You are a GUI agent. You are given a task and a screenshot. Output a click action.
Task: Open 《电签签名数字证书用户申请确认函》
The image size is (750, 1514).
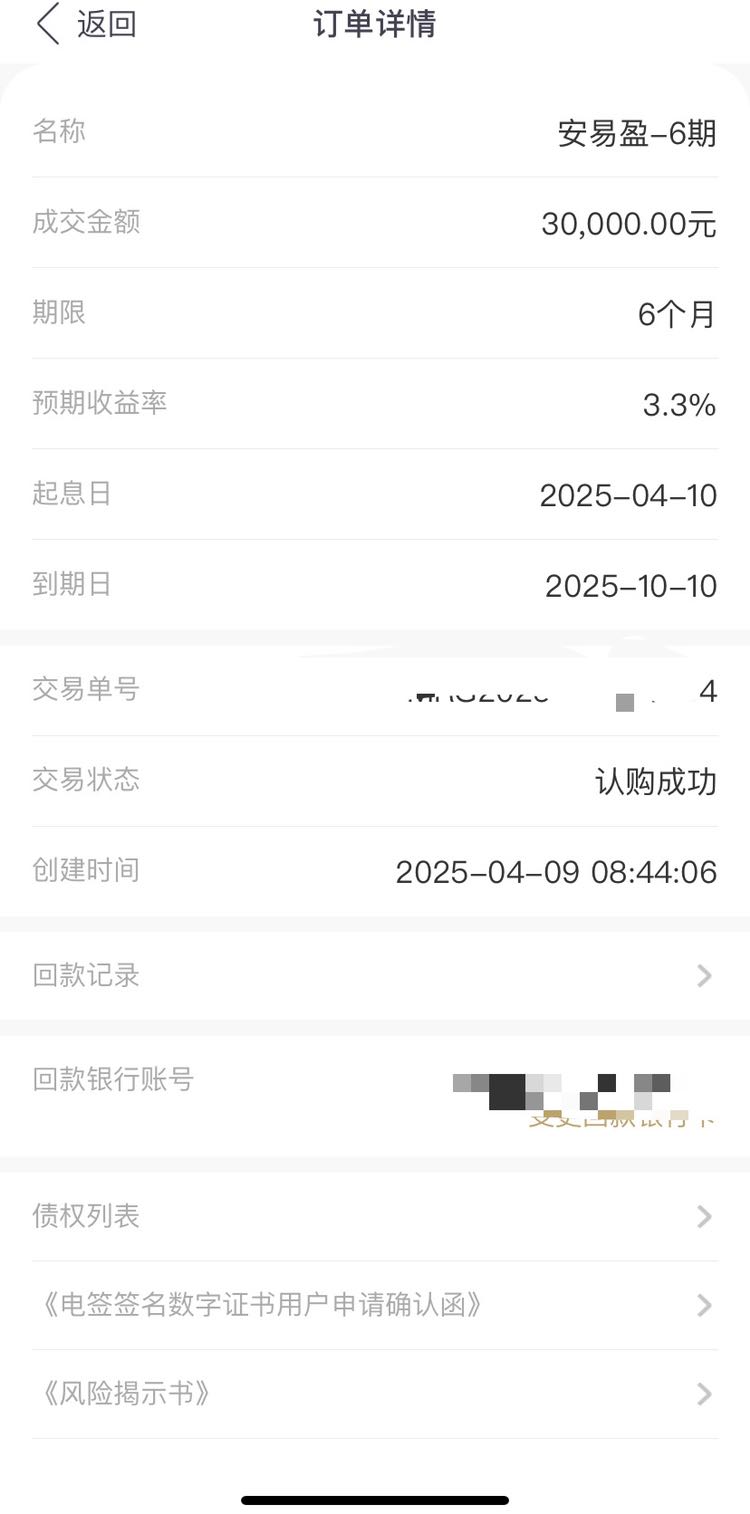375,1305
